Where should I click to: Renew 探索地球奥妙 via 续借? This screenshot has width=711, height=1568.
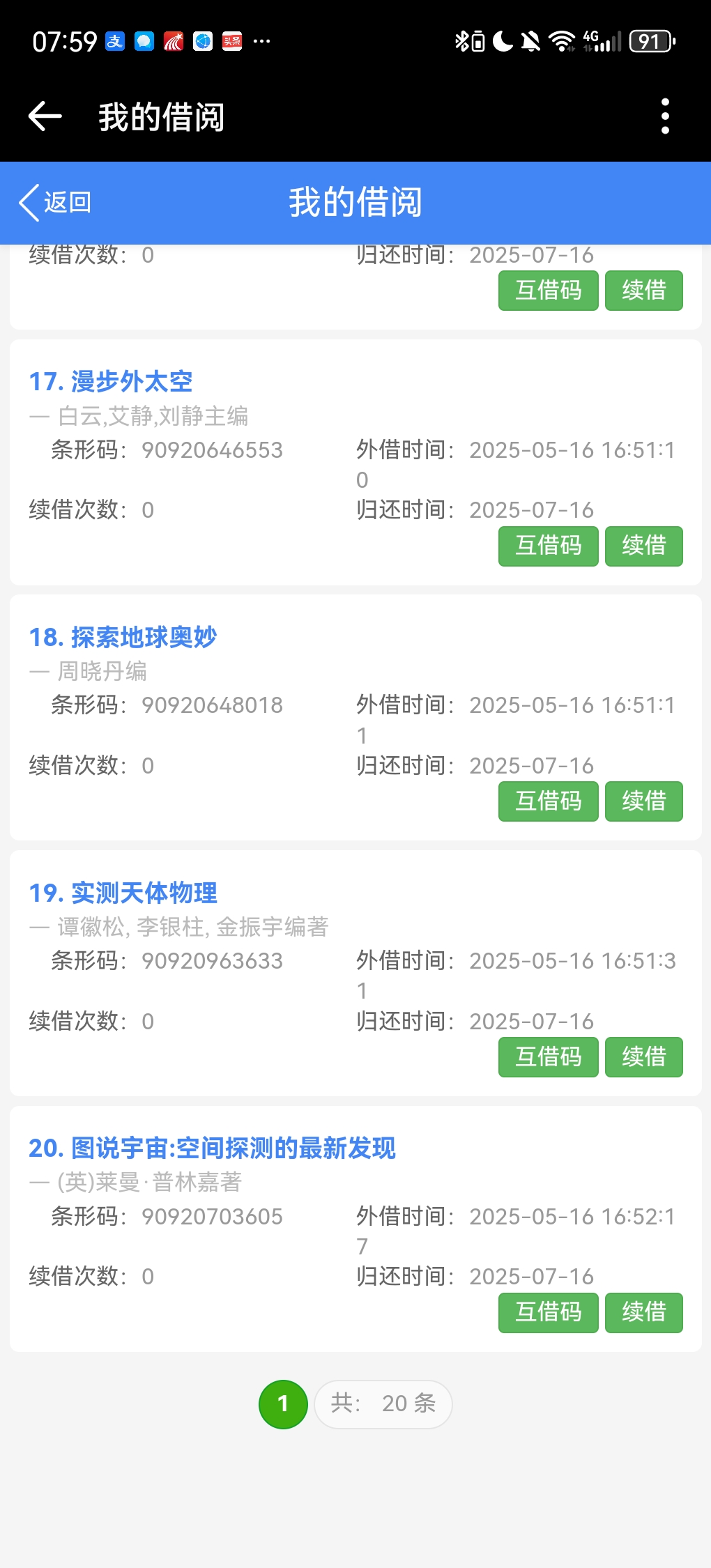coord(643,801)
